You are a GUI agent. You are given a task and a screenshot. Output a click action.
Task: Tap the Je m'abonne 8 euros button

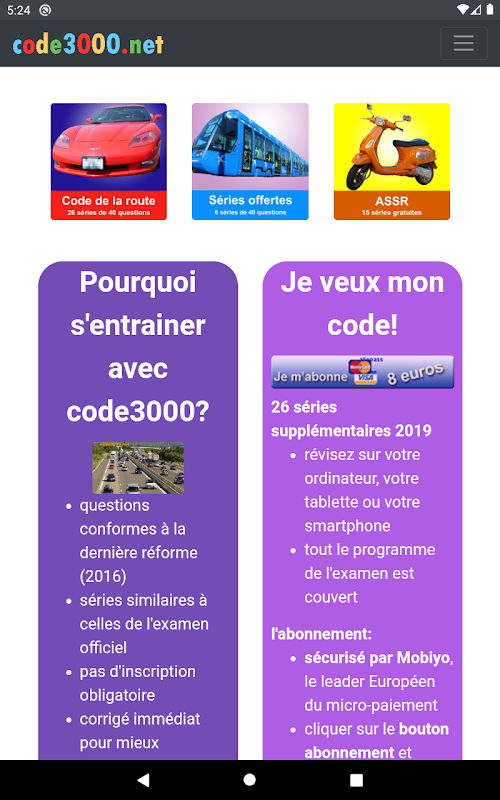coord(362,372)
